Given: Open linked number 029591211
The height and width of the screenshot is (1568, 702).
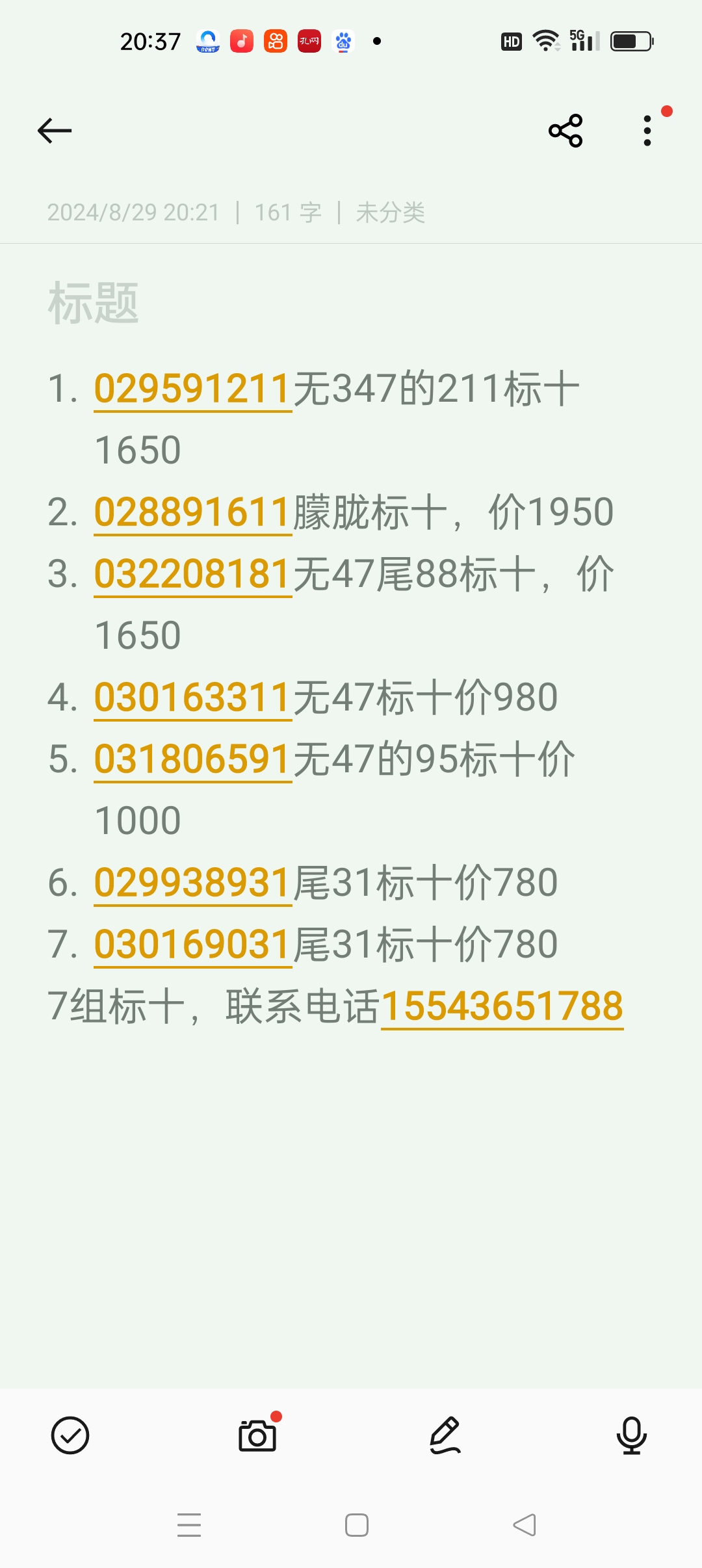Looking at the screenshot, I should 192,389.
